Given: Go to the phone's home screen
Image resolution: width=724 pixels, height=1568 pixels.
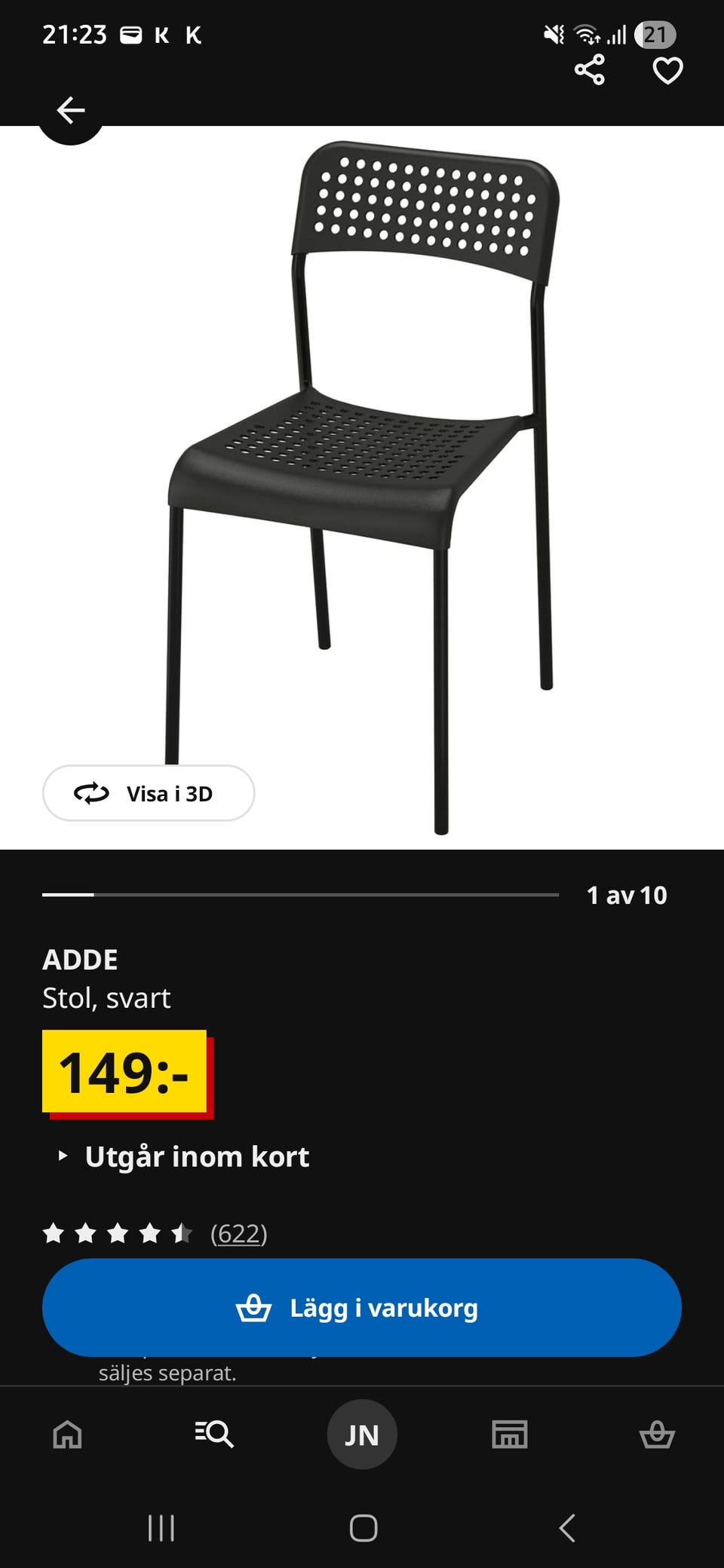Looking at the screenshot, I should (x=363, y=1528).
